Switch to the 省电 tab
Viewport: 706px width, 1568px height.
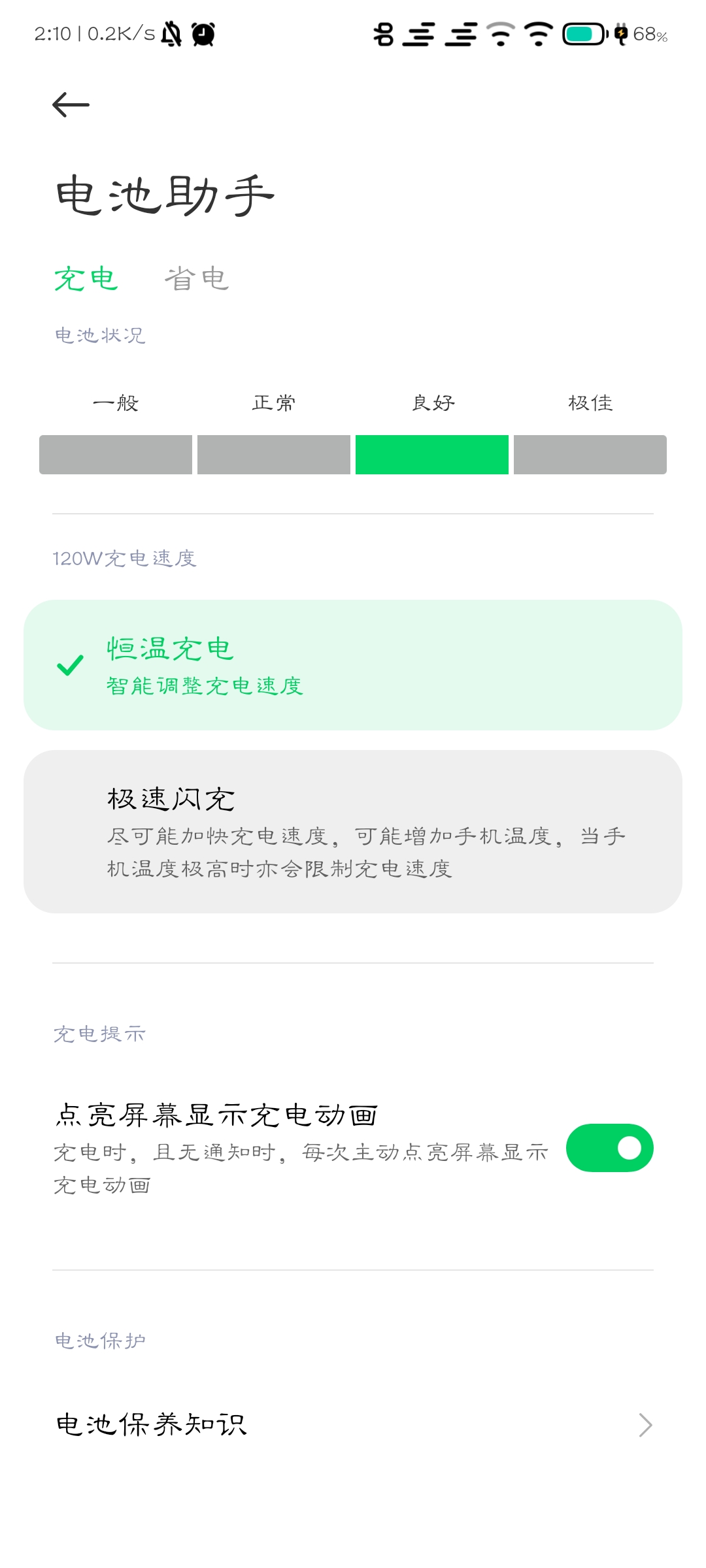click(x=196, y=279)
